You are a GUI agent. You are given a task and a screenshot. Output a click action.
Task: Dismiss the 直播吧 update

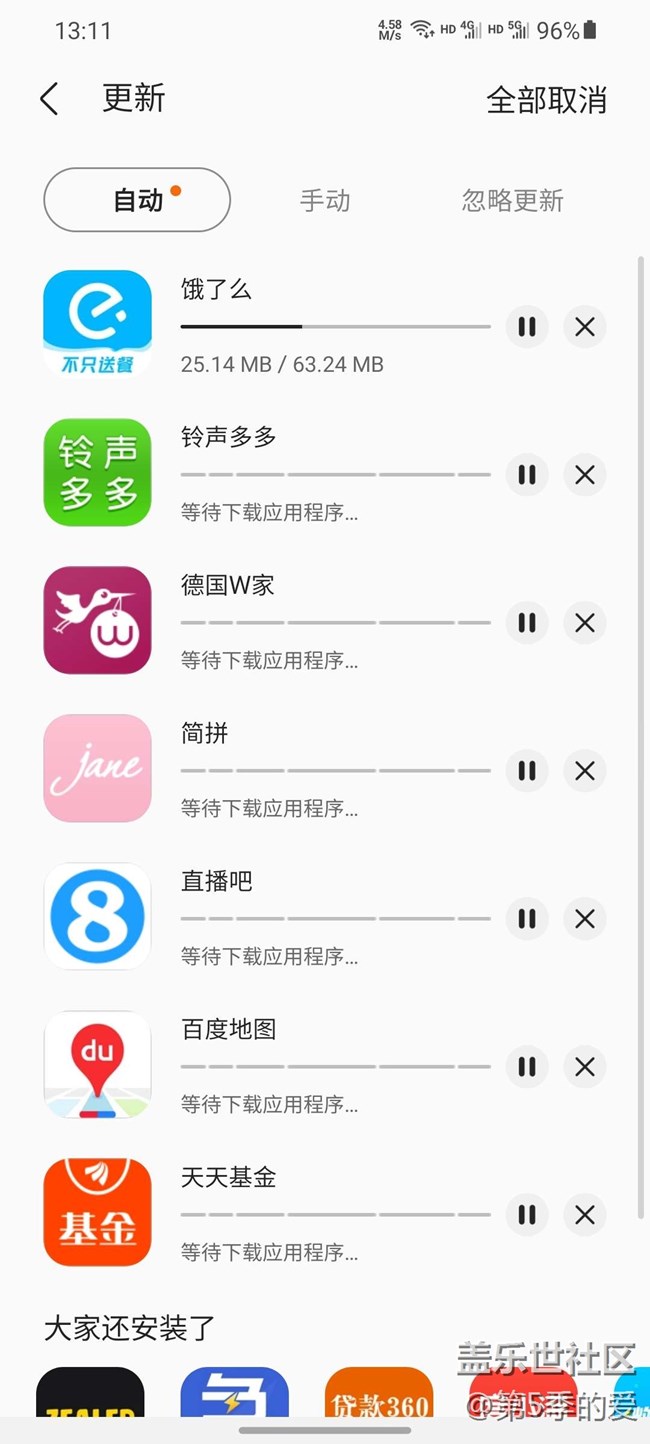pyautogui.click(x=585, y=919)
